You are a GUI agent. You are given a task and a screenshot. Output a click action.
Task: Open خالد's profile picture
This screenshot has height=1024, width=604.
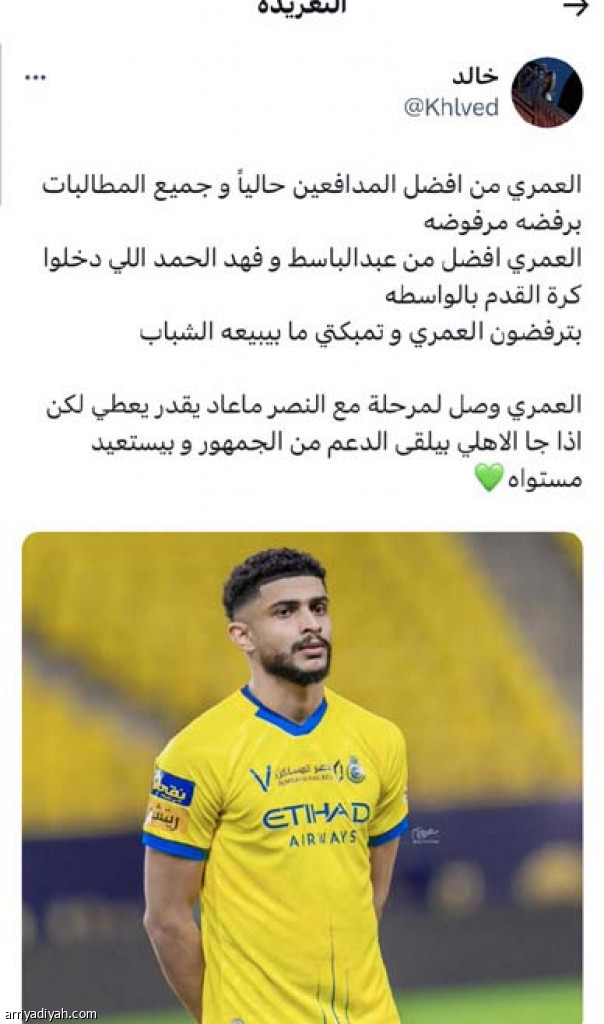(x=546, y=92)
